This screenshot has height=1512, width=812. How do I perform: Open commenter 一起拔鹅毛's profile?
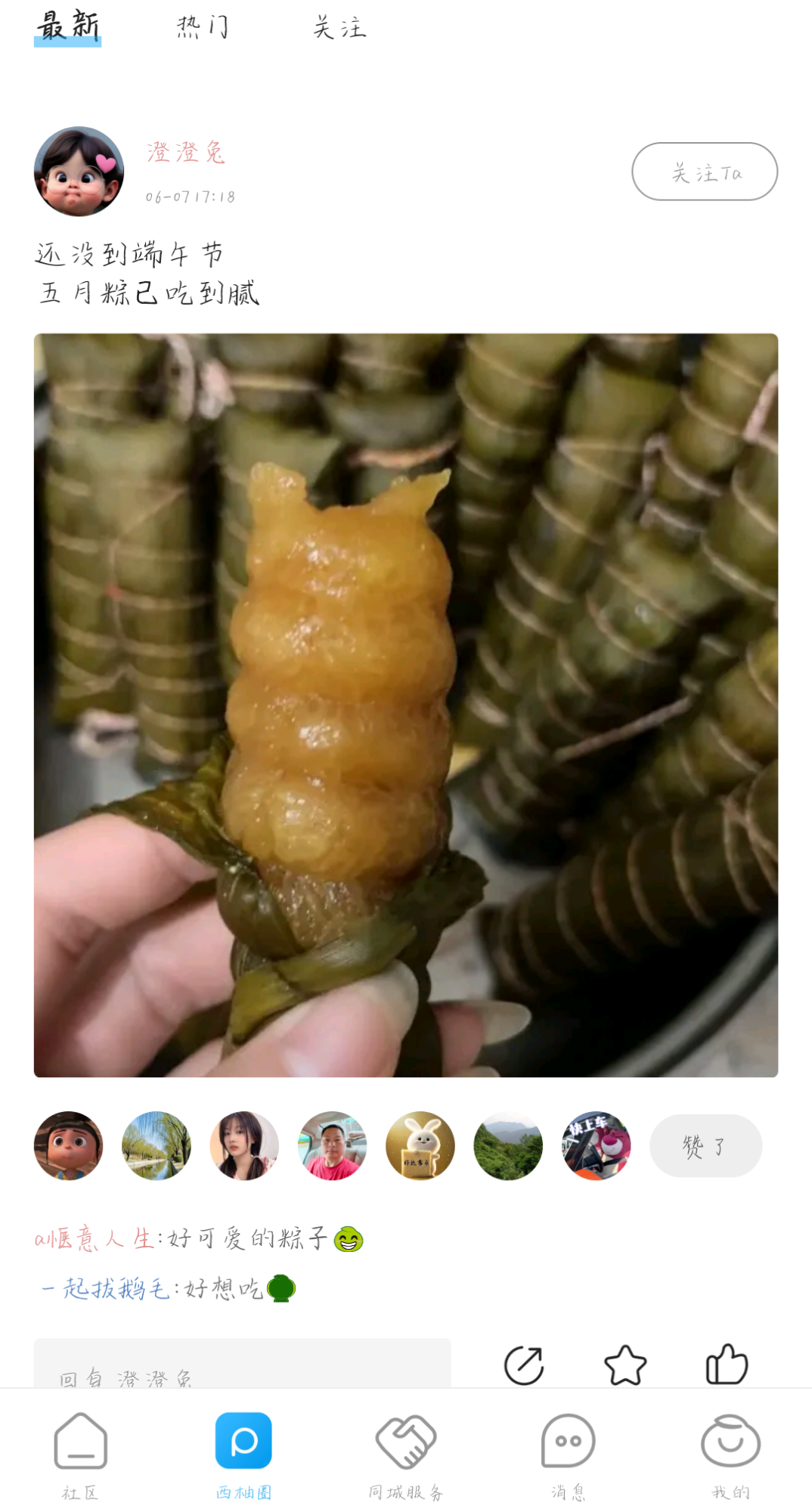click(x=106, y=1288)
